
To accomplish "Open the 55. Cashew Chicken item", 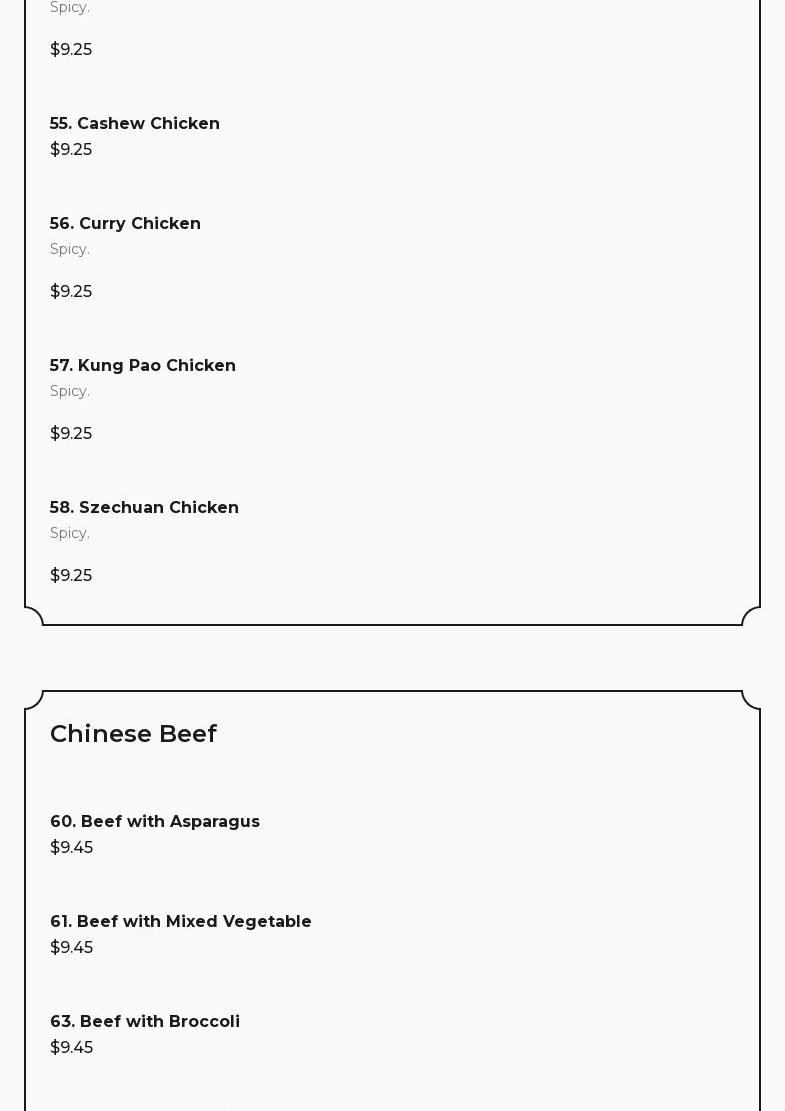I will click(135, 124).
